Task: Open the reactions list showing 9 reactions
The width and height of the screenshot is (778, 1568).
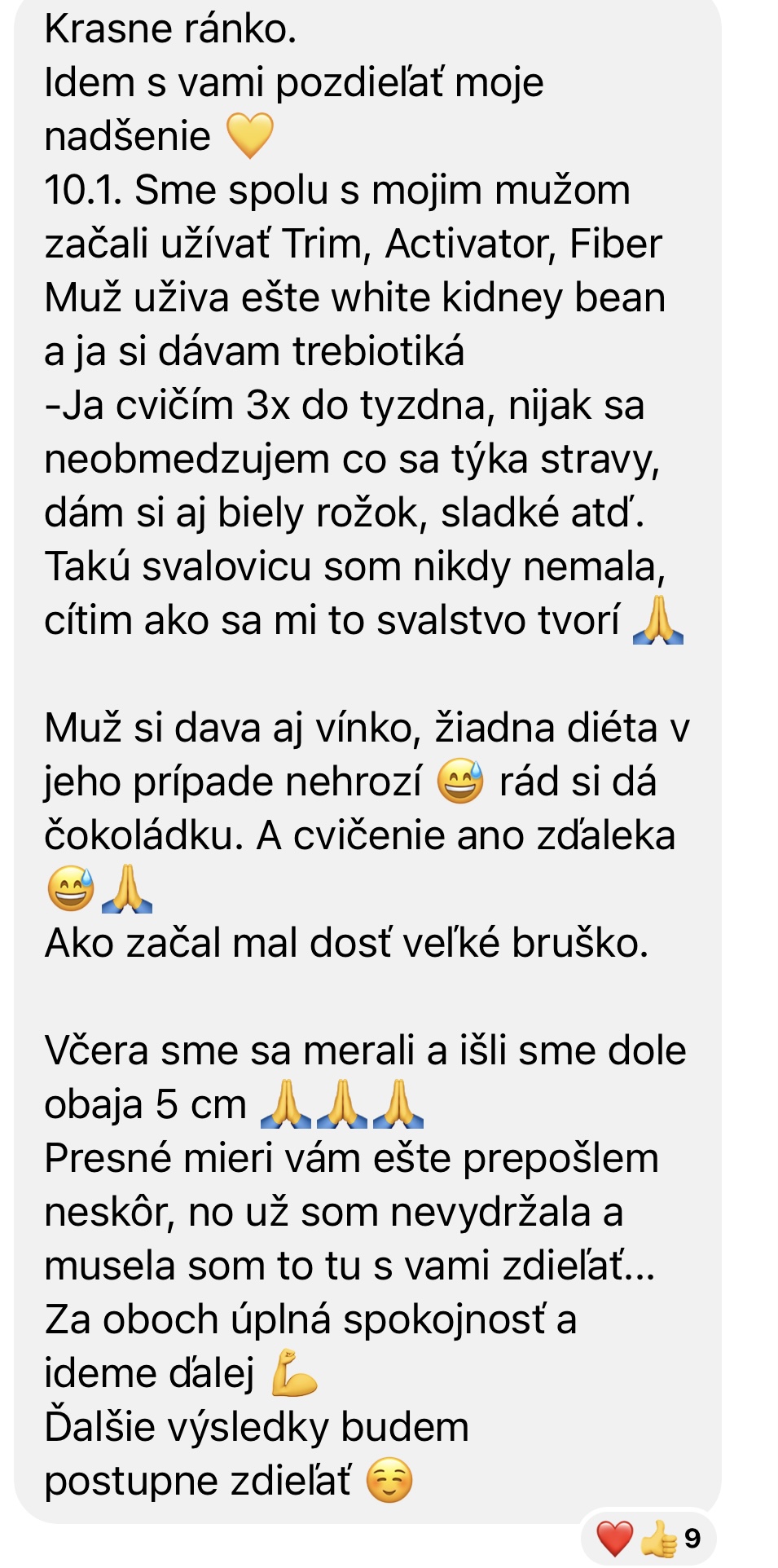Action: 648,1538
